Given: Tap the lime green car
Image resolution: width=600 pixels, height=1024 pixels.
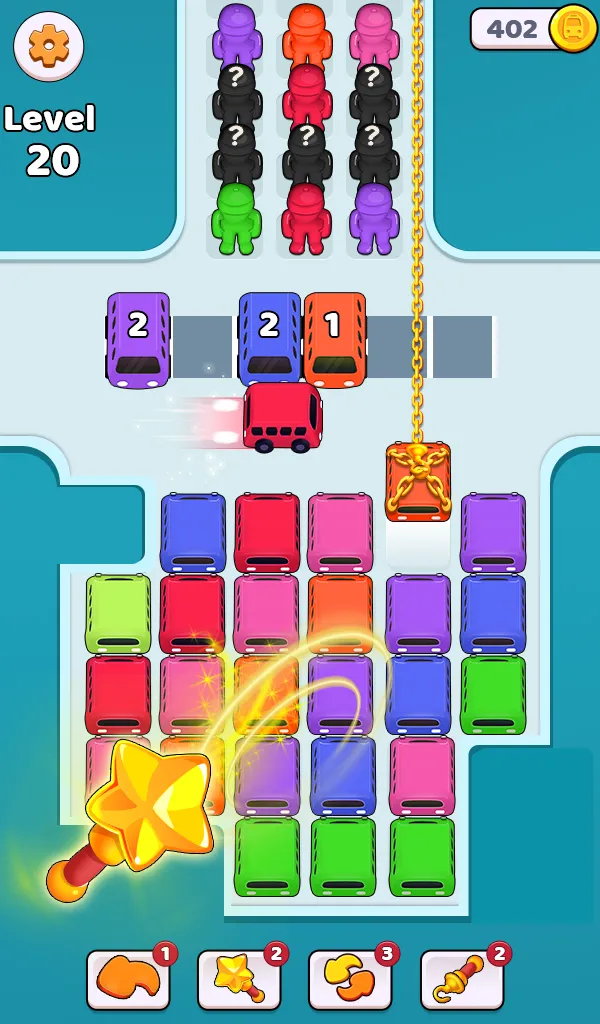Looking at the screenshot, I should (118, 614).
